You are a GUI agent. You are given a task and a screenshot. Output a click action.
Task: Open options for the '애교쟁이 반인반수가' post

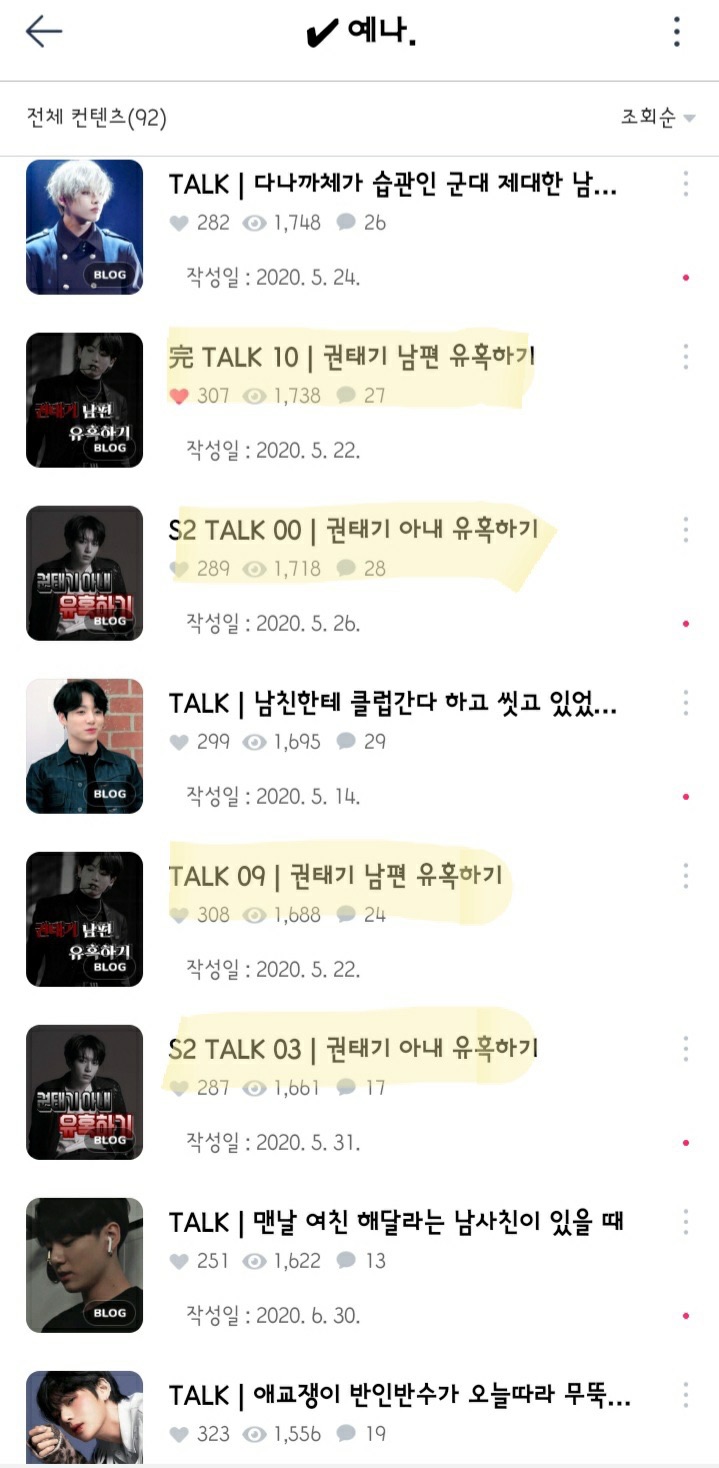[686, 1395]
